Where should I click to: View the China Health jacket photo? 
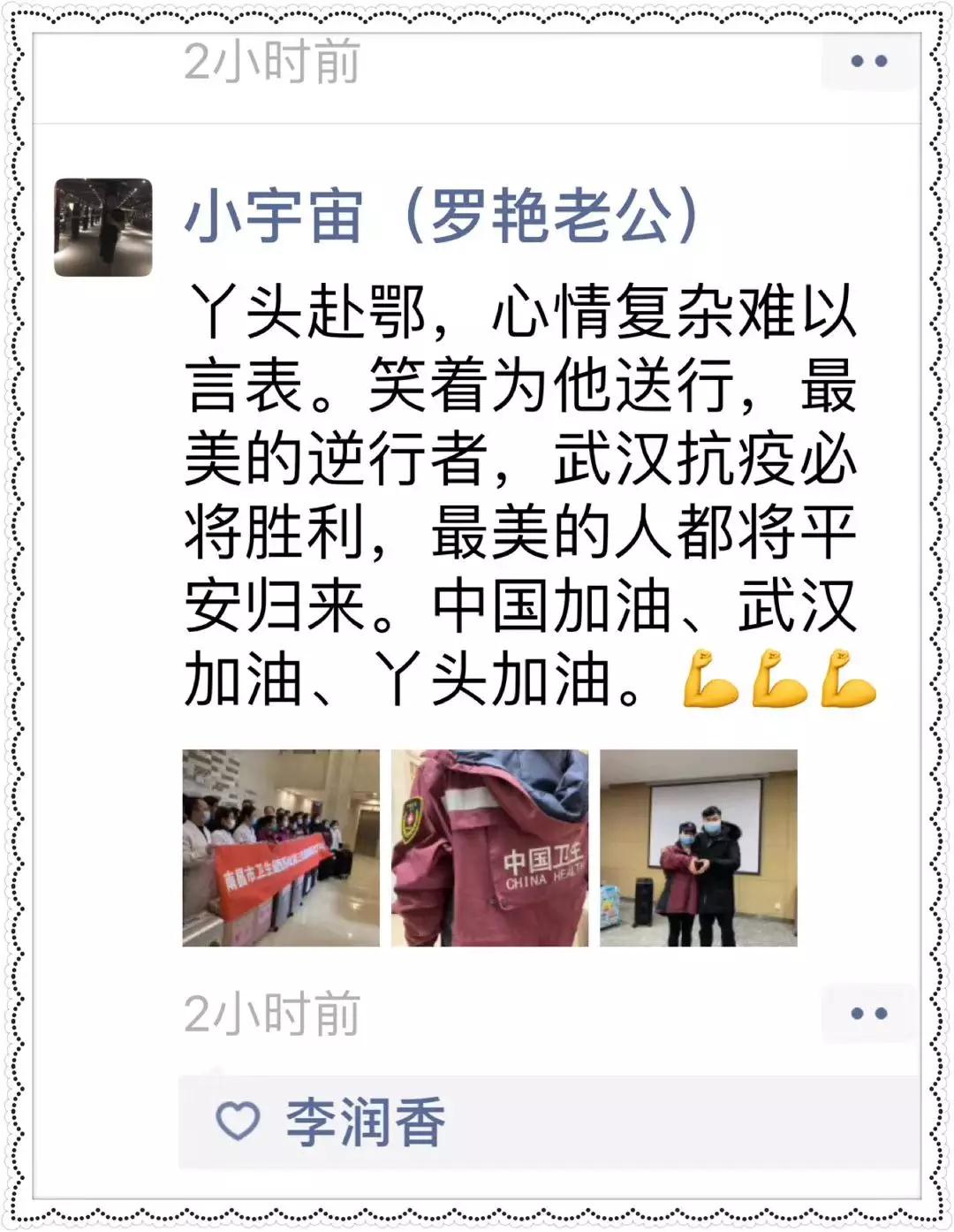(489, 848)
